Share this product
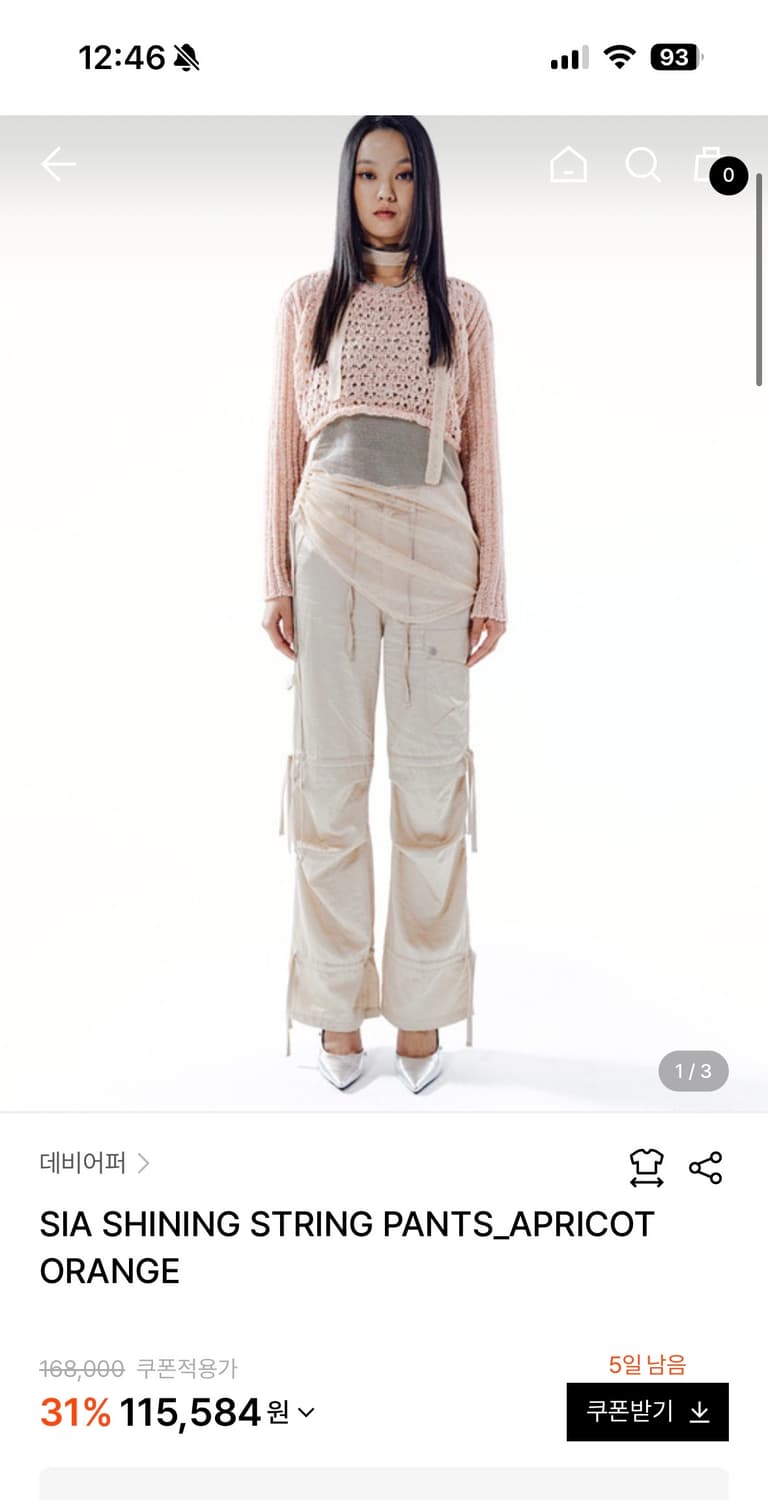The image size is (768, 1500). 705,1167
